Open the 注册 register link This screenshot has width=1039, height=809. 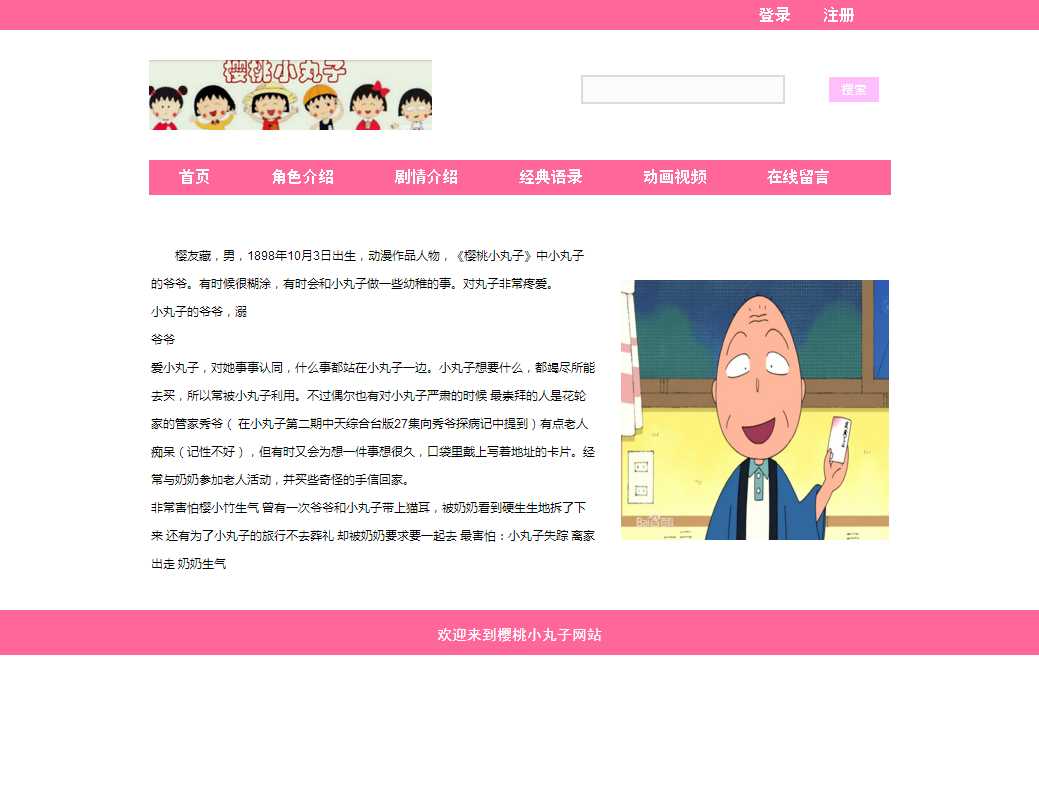pyautogui.click(x=838, y=15)
